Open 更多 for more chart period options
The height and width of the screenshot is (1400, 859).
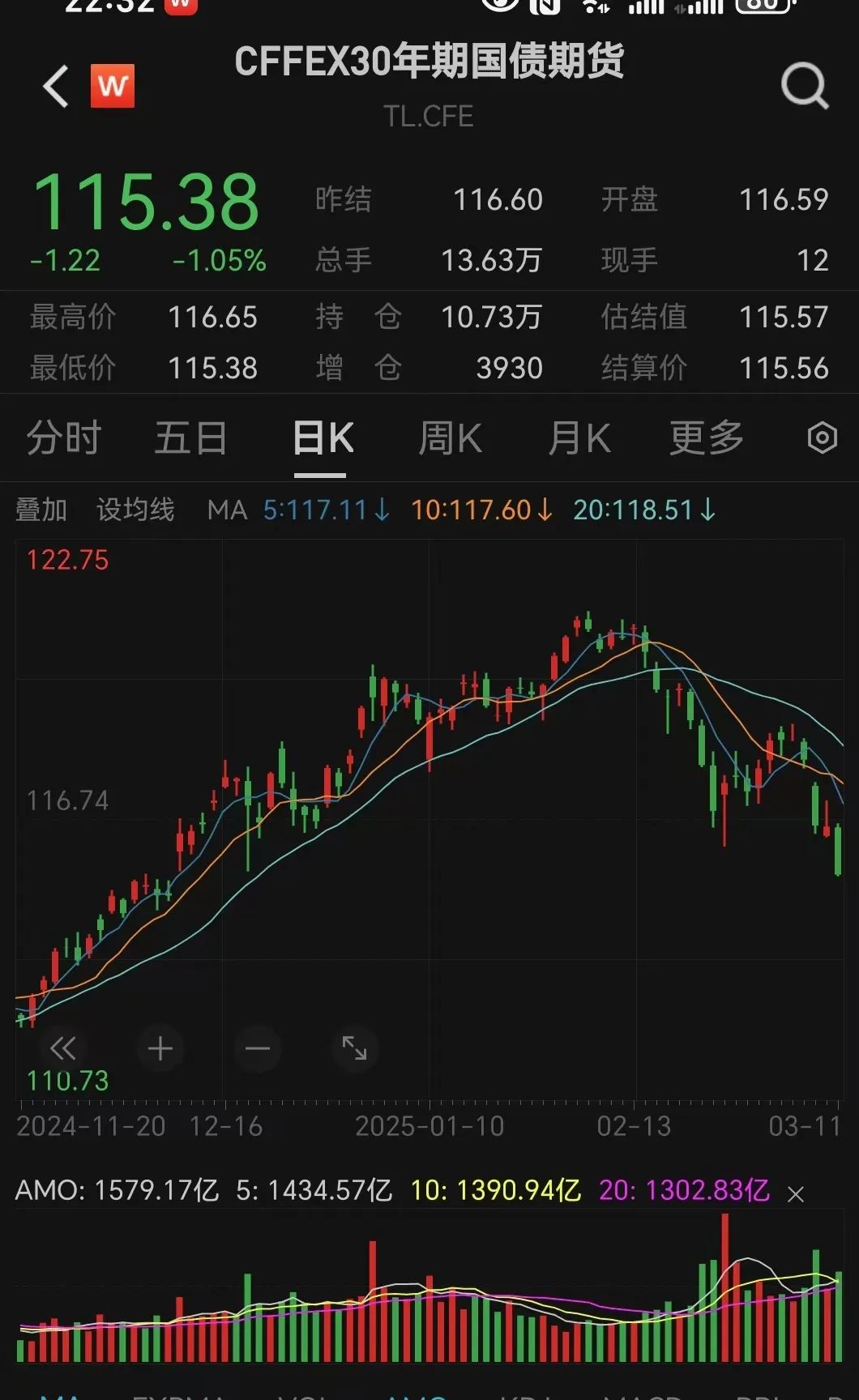[705, 437]
